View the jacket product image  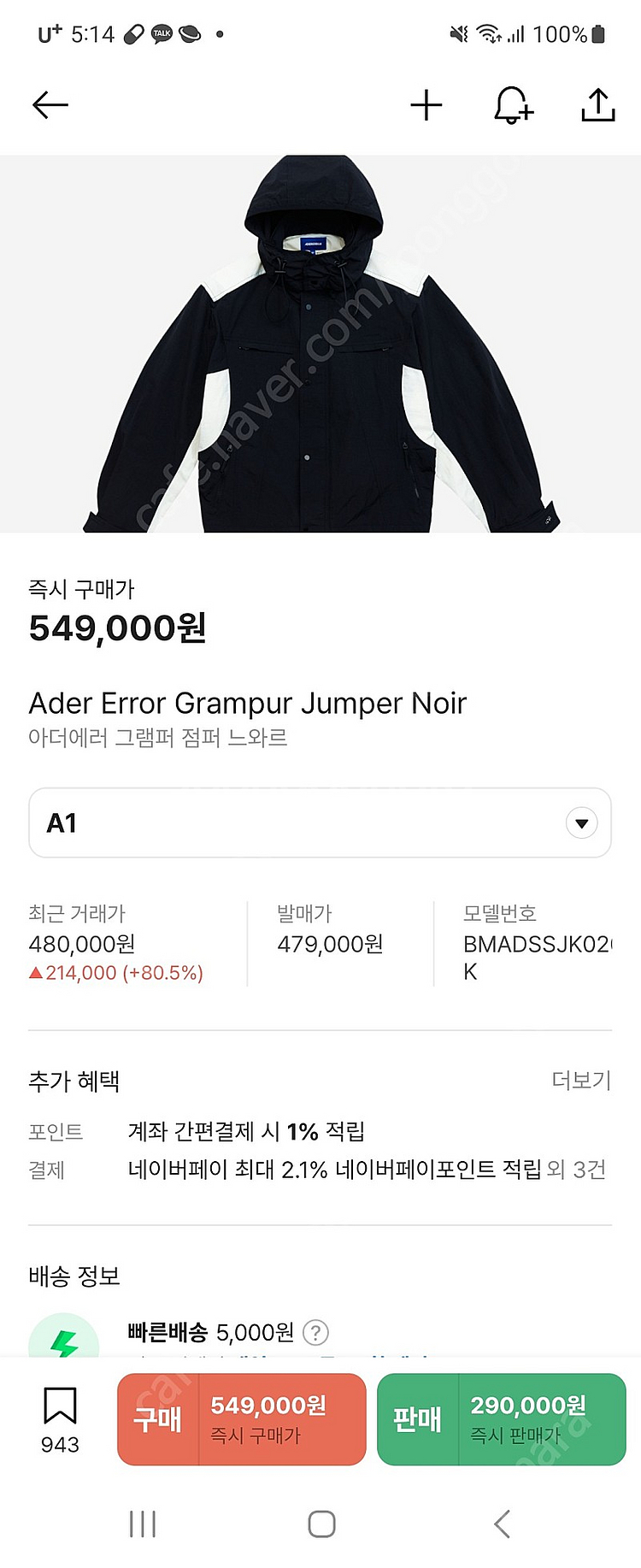click(x=320, y=344)
